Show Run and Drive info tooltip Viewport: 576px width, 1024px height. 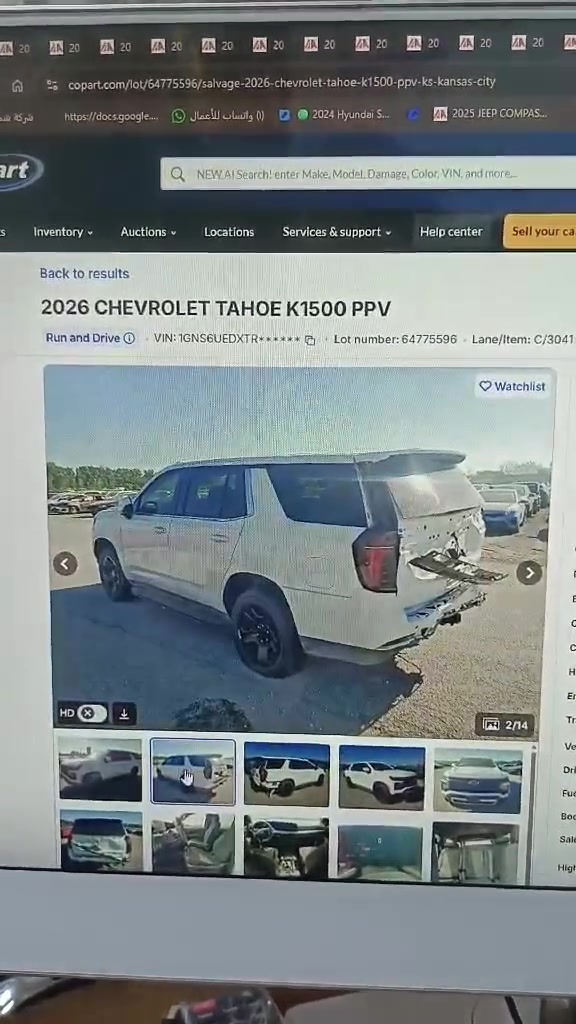tap(129, 338)
